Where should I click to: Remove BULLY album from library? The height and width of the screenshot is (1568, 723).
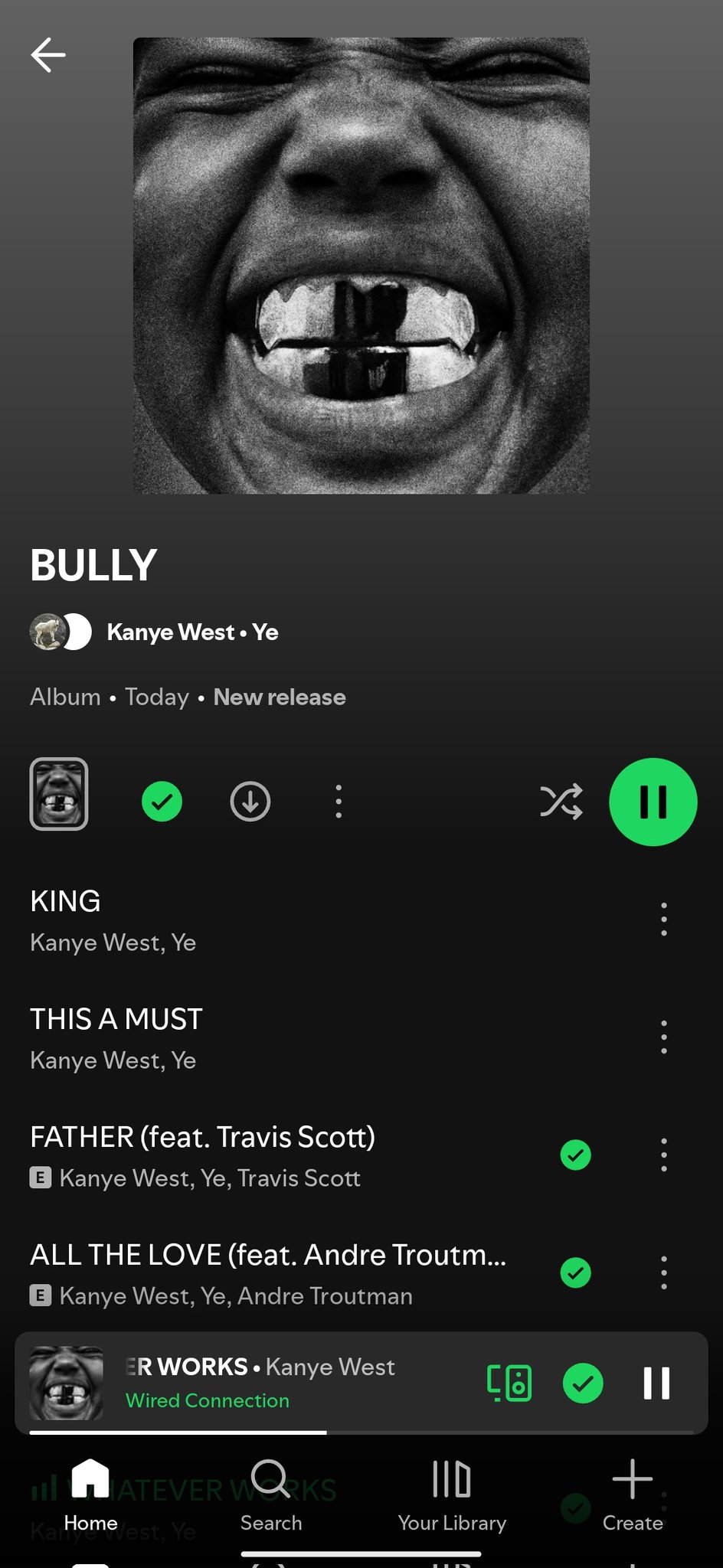click(162, 802)
